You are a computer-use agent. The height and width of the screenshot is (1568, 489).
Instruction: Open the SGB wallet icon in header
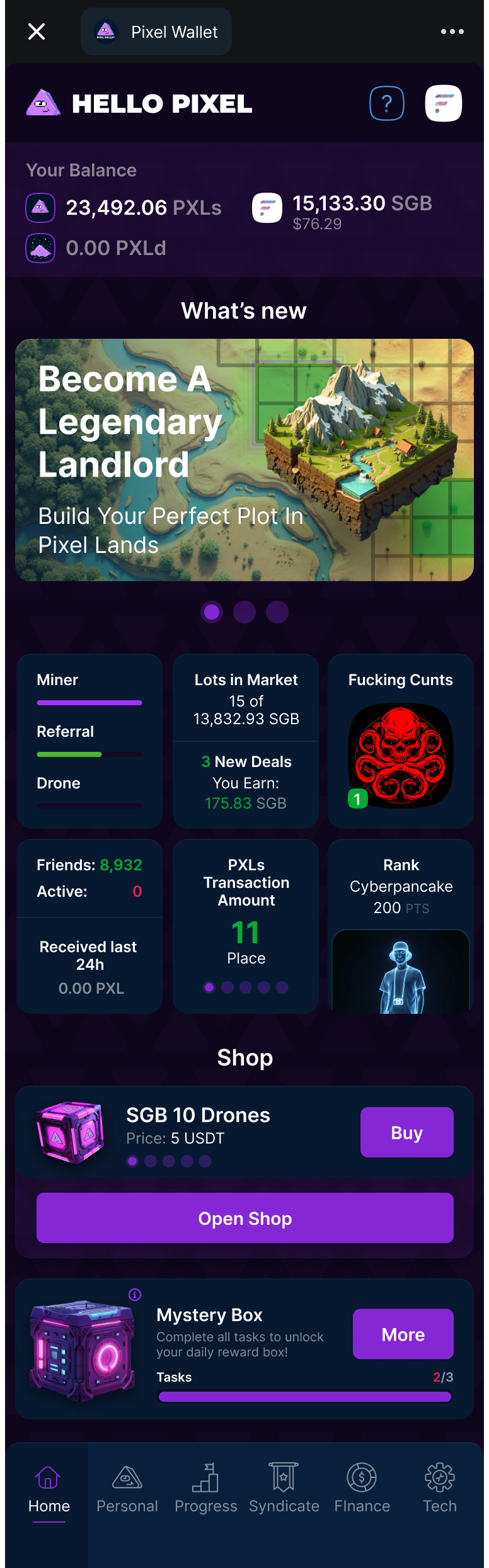coord(443,103)
